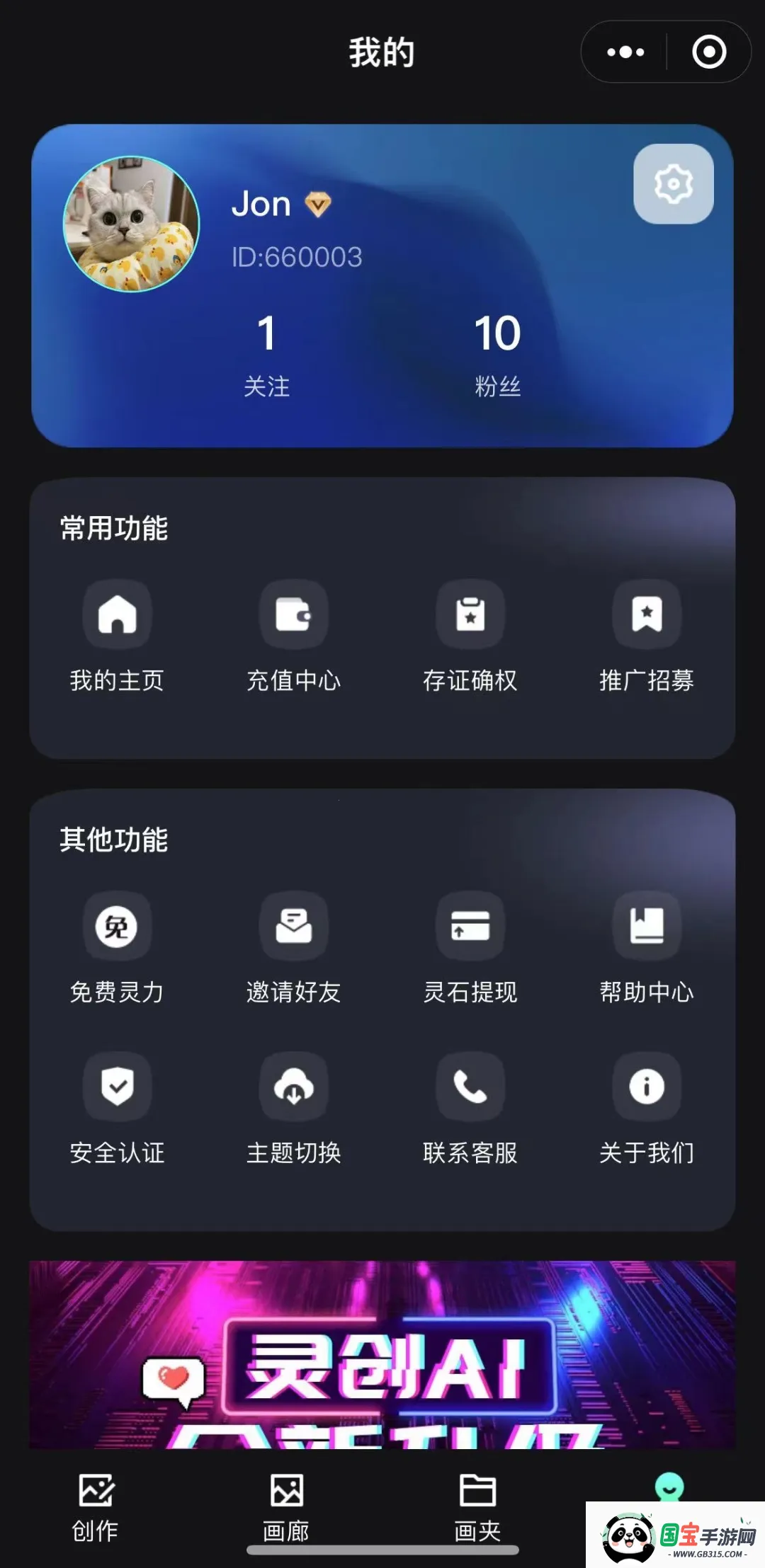Contact support via 联系客服

[x=470, y=1111]
